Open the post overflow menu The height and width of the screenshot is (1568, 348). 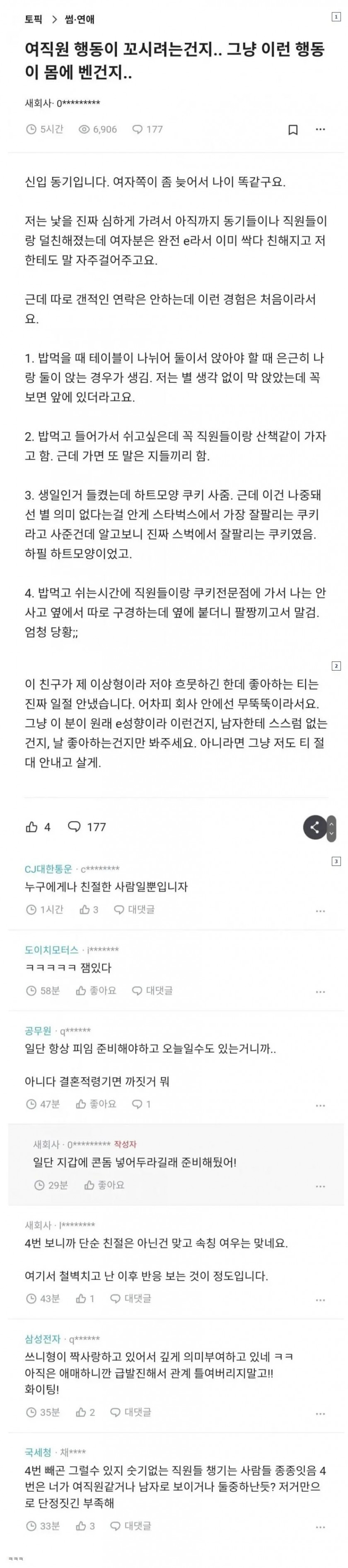320,130
